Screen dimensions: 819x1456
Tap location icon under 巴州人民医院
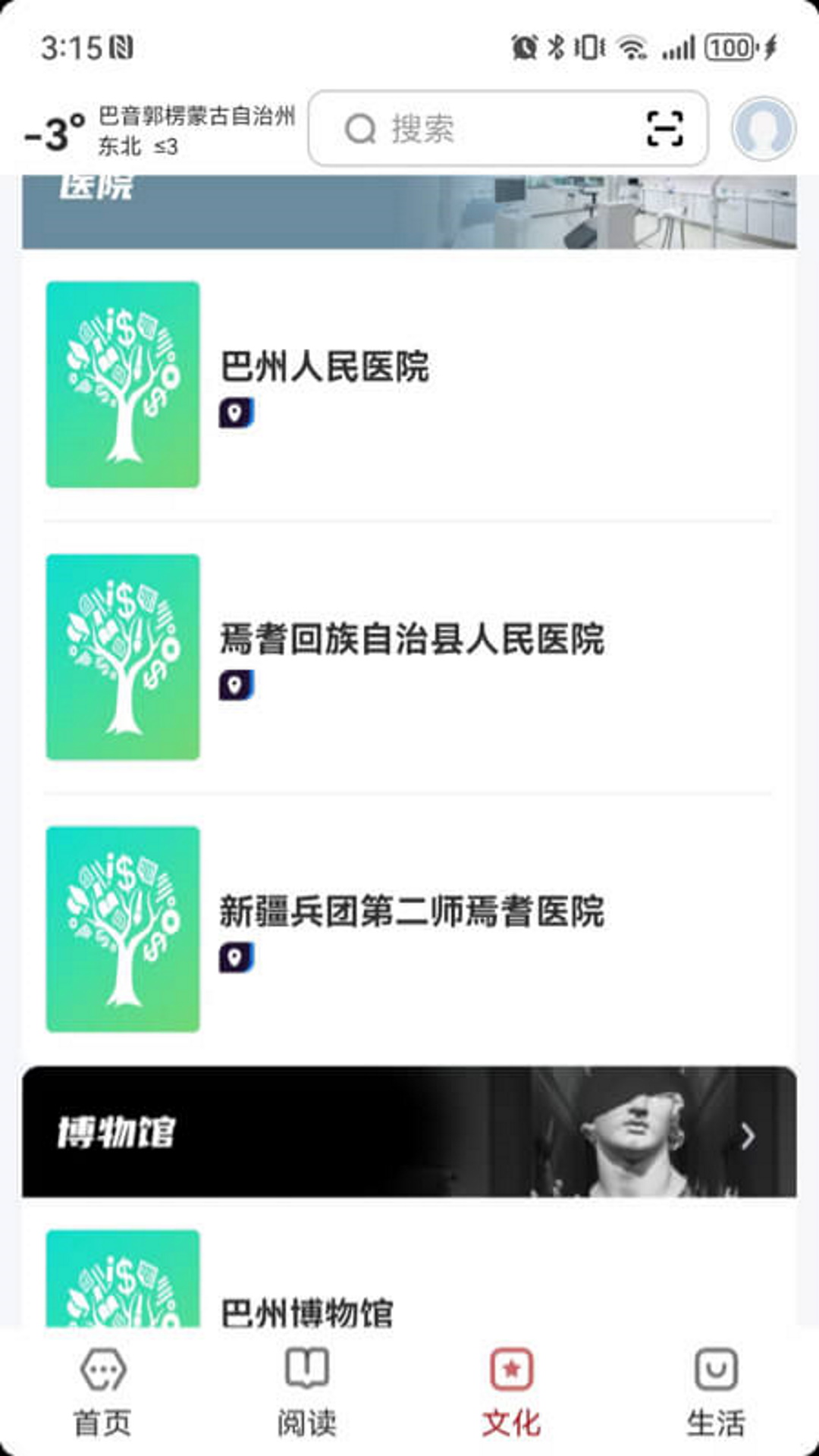point(237,413)
